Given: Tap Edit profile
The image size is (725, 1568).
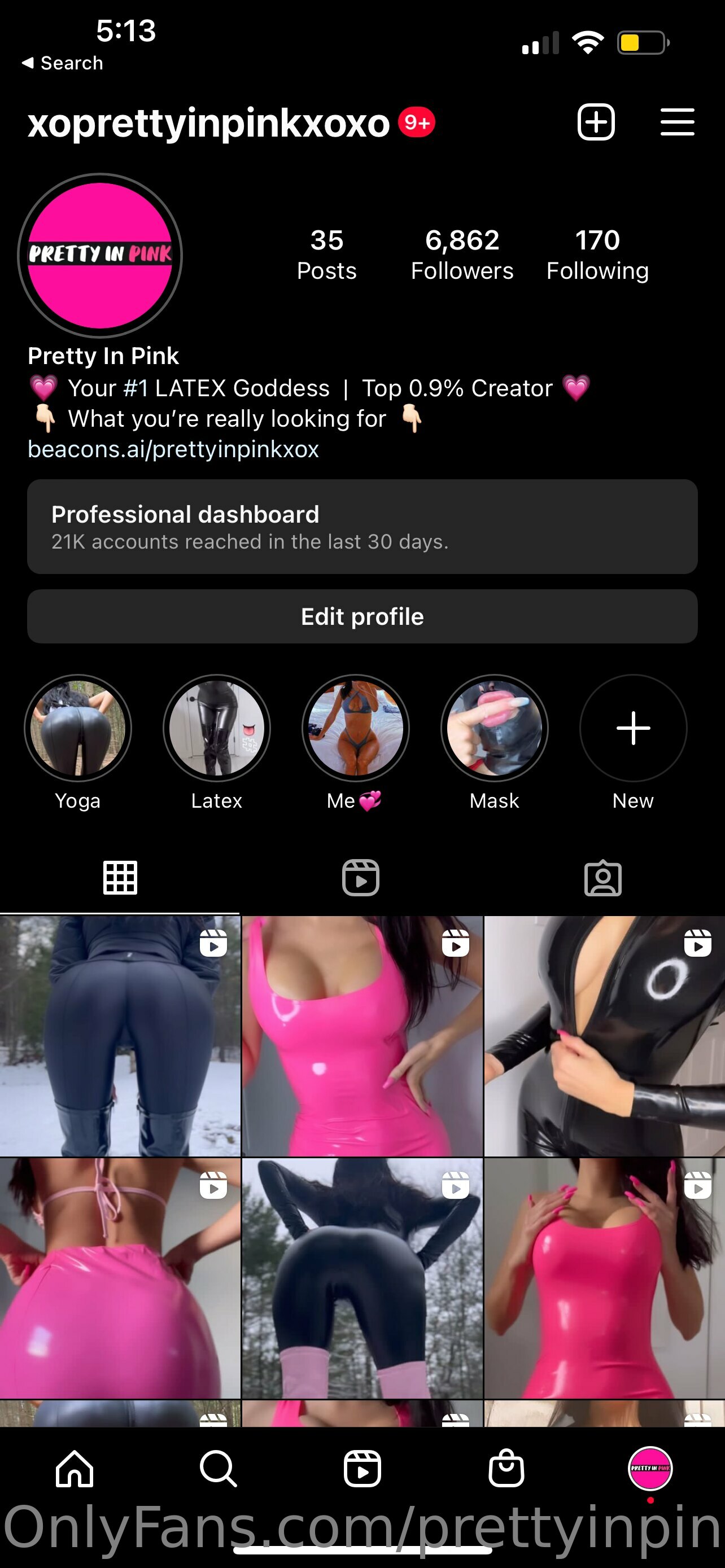Looking at the screenshot, I should pyautogui.click(x=362, y=616).
